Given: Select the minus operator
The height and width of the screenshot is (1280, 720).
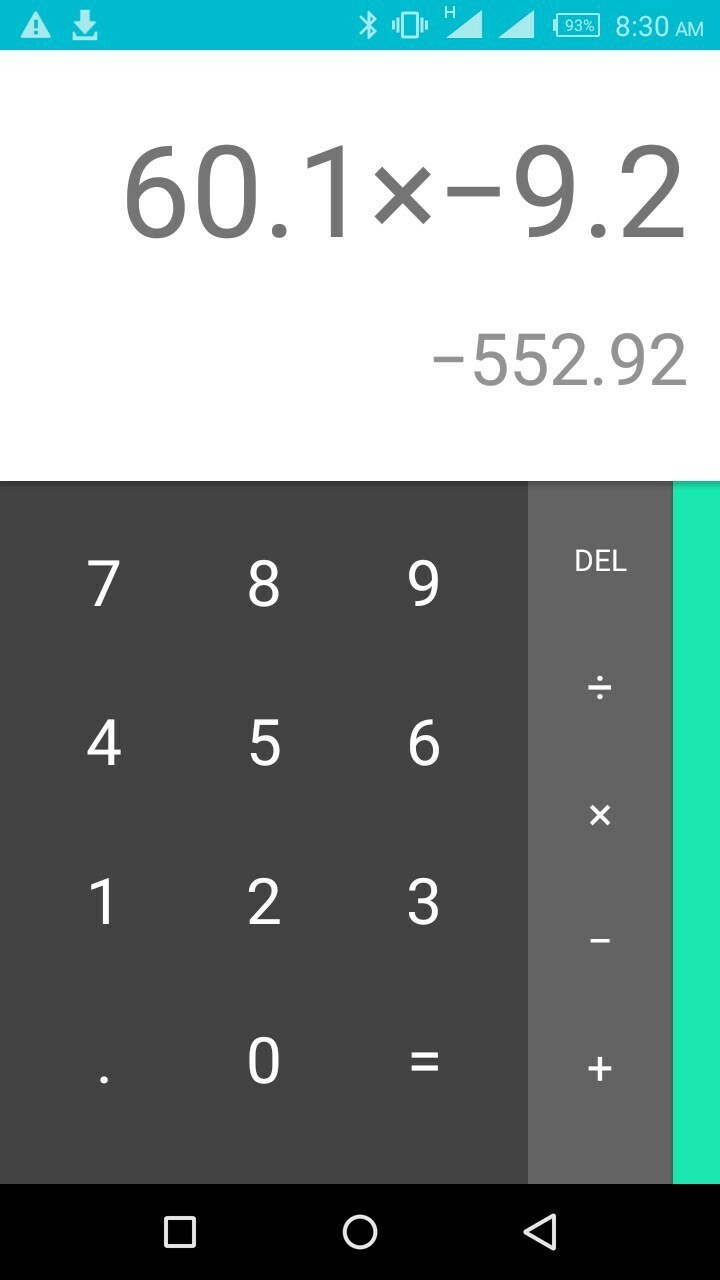Looking at the screenshot, I should tap(600, 942).
